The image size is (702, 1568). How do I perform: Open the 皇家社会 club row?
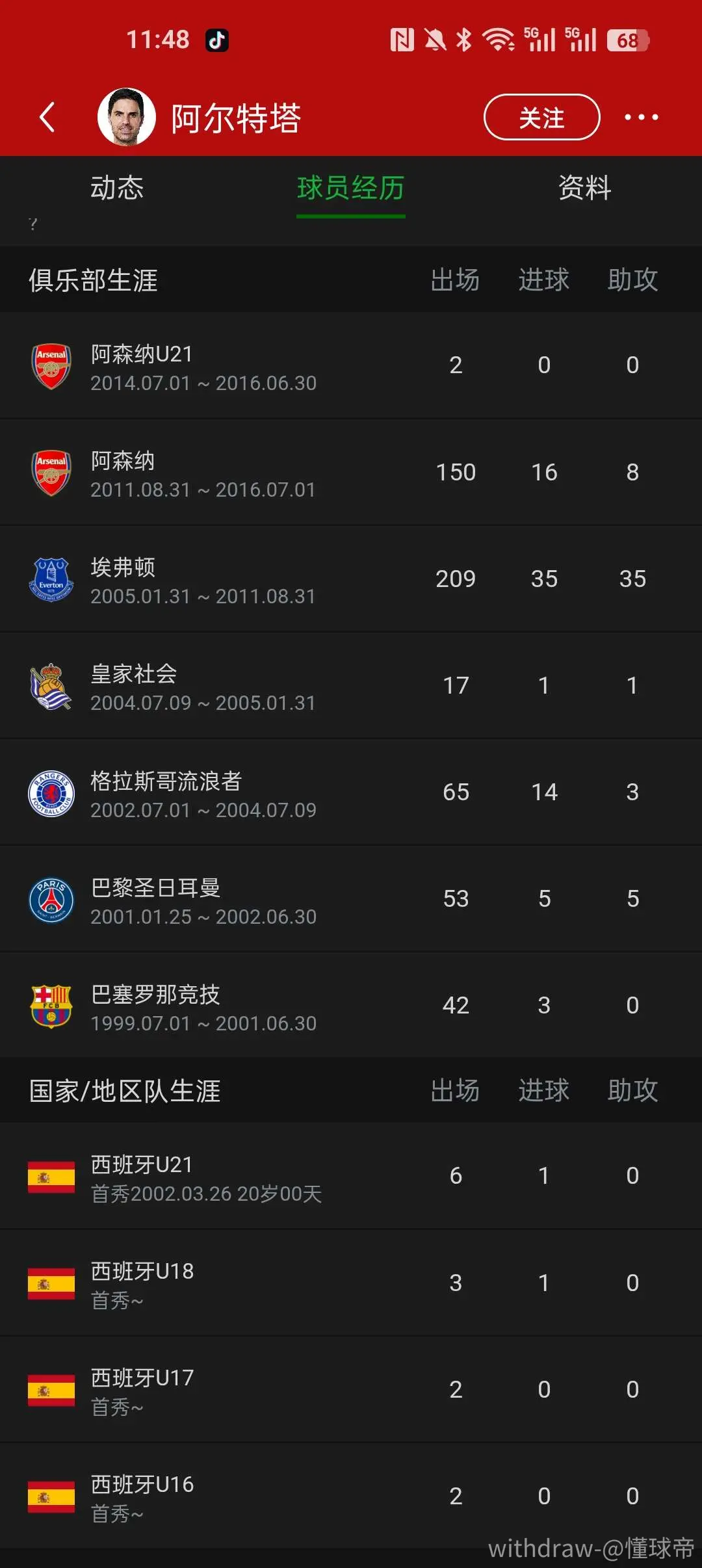pos(351,685)
